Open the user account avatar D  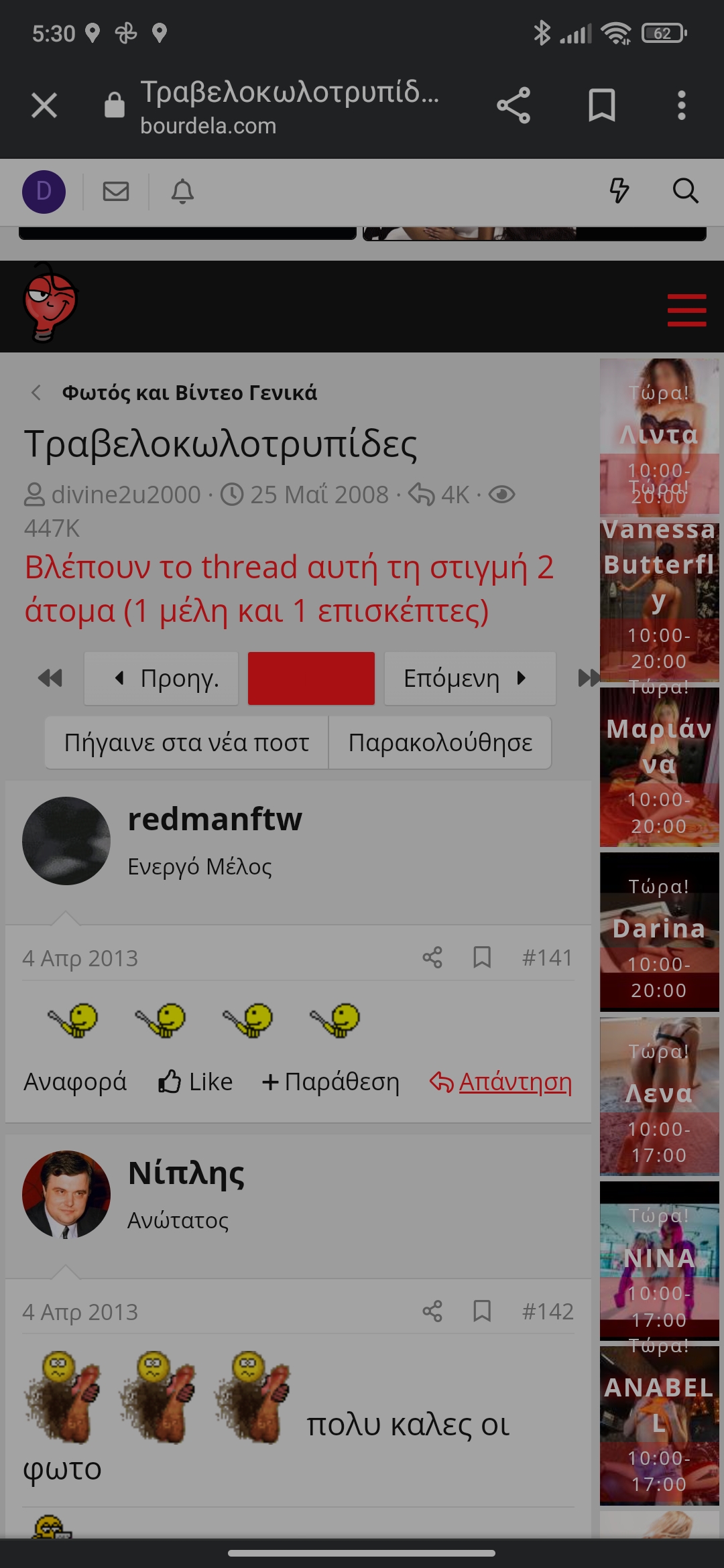click(x=44, y=192)
